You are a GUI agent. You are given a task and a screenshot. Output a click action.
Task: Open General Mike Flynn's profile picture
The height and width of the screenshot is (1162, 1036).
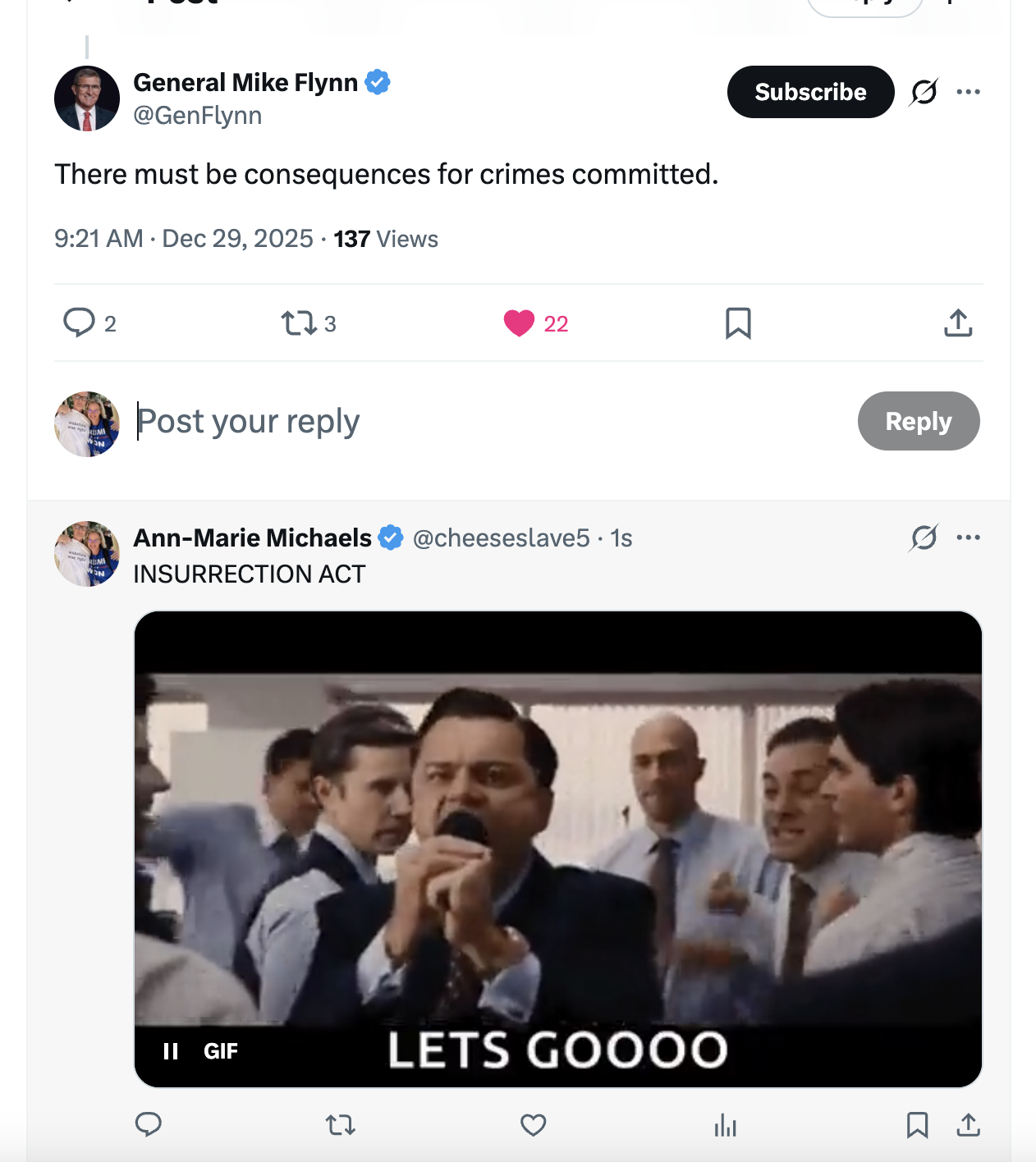pyautogui.click(x=87, y=98)
